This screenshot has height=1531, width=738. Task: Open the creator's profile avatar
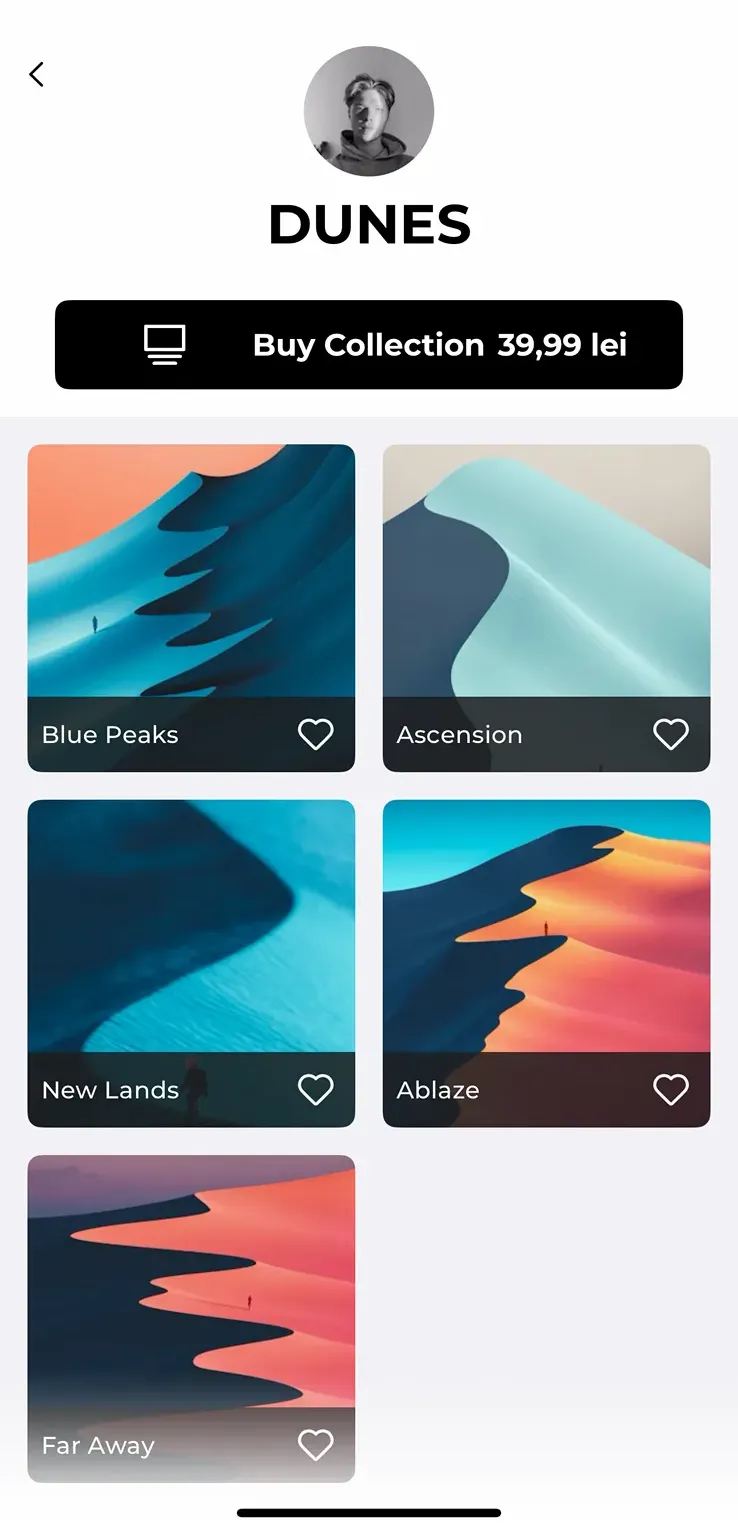[x=368, y=111]
